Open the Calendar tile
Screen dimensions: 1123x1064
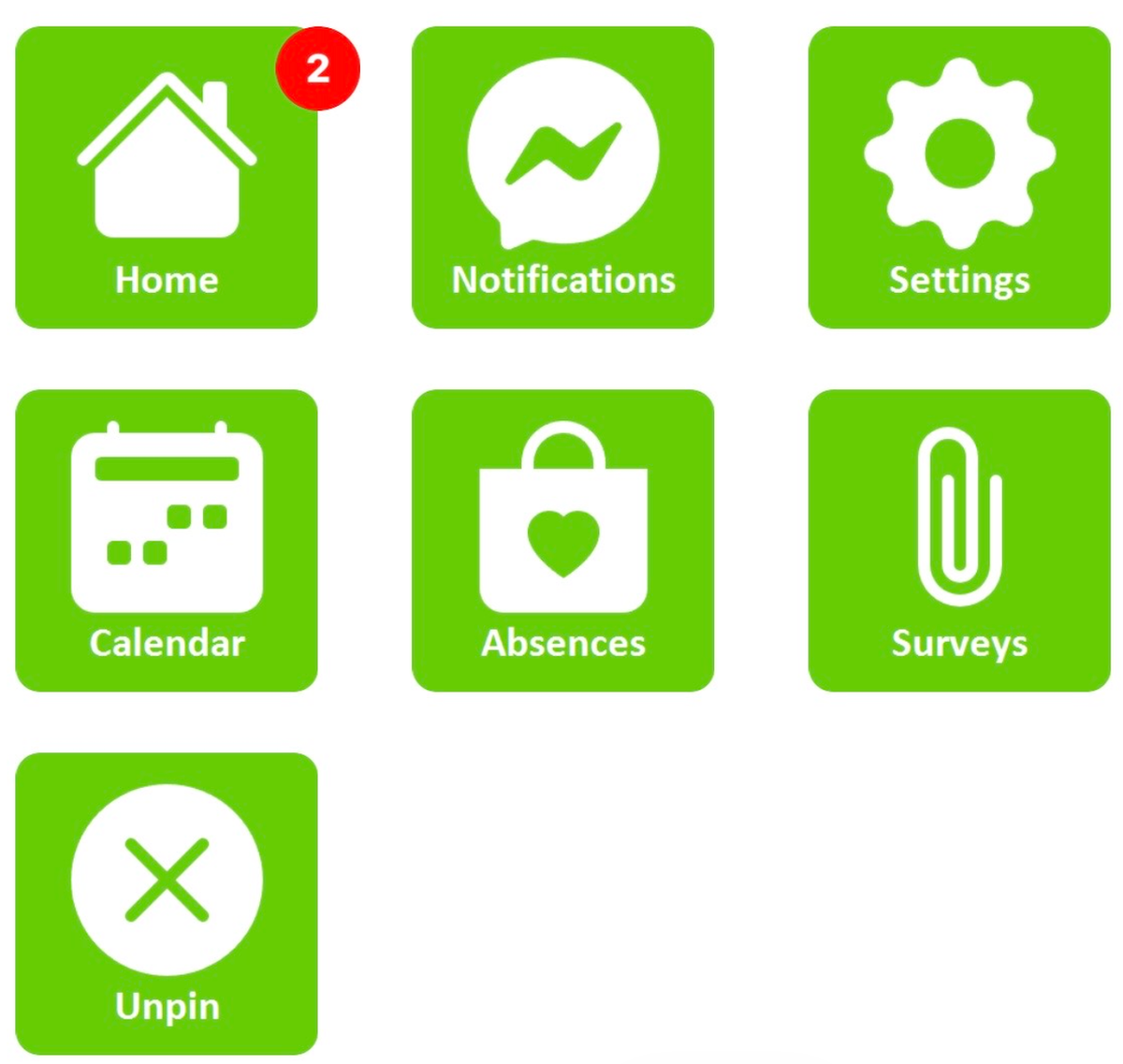pos(167,541)
